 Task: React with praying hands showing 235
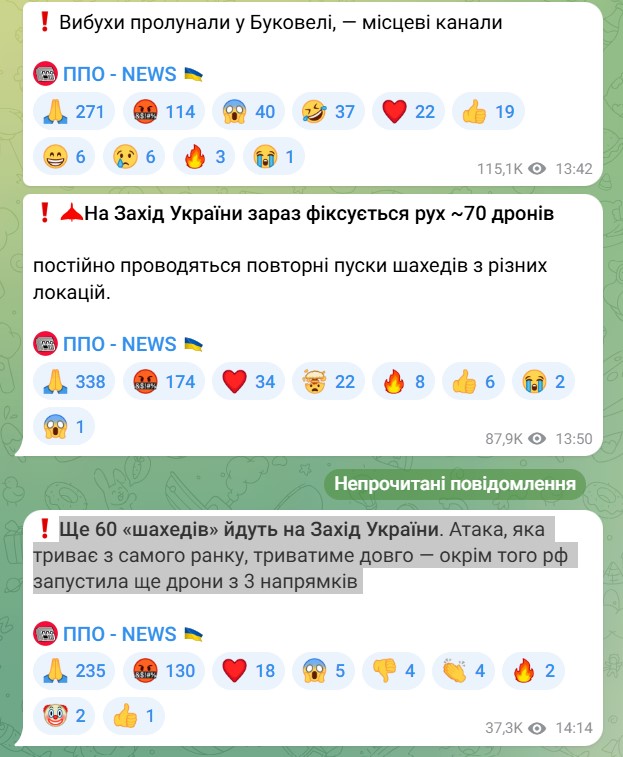[x=73, y=670]
